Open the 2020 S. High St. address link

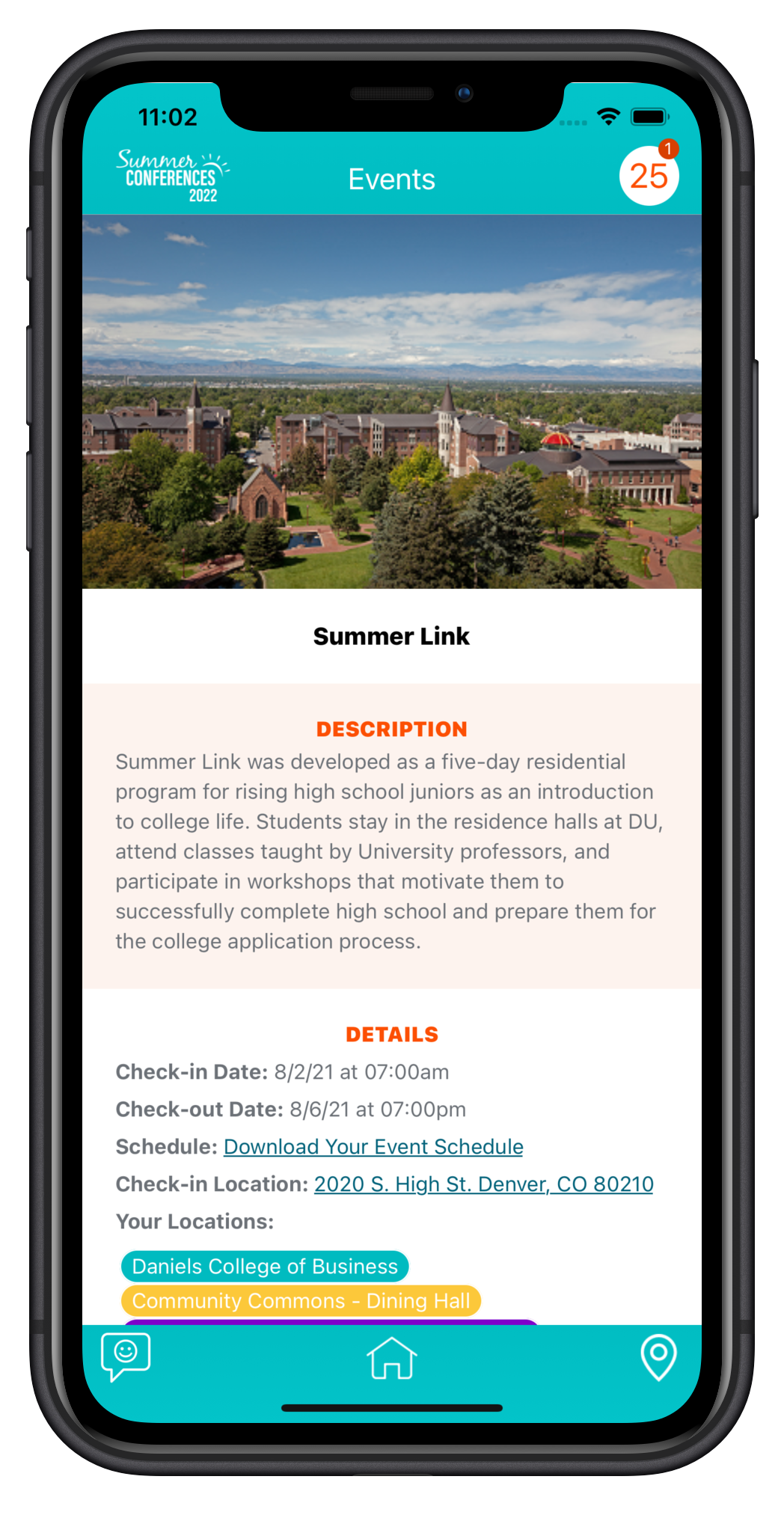tap(483, 1184)
